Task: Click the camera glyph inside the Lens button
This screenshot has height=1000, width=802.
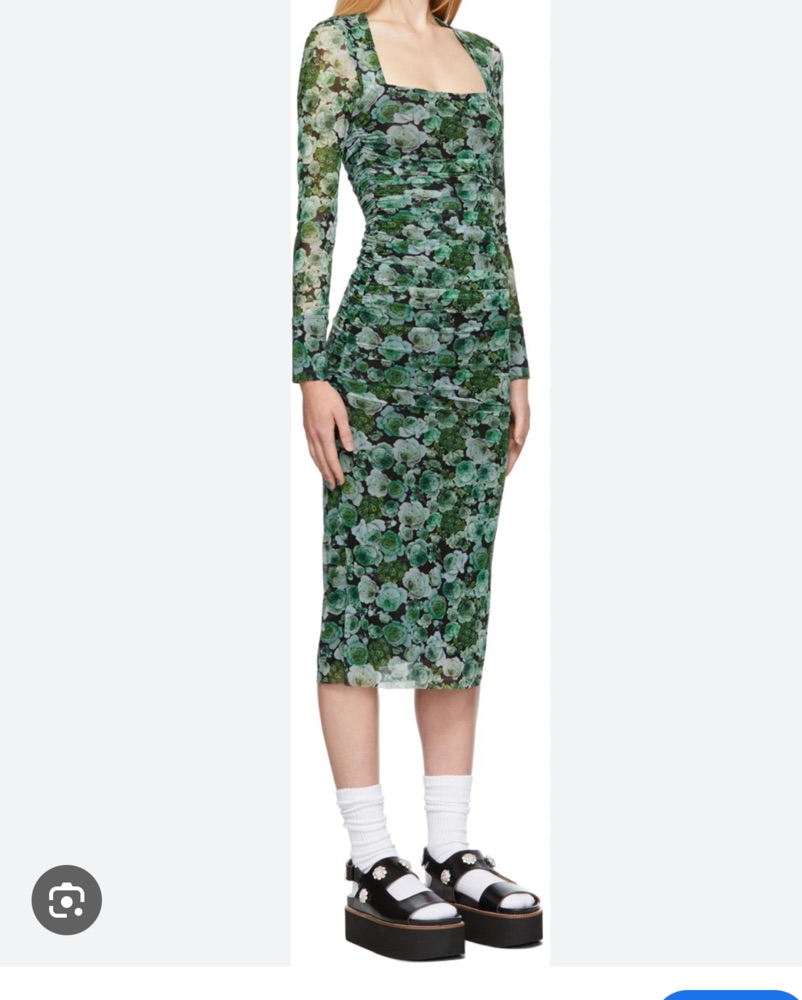Action: tap(66, 899)
